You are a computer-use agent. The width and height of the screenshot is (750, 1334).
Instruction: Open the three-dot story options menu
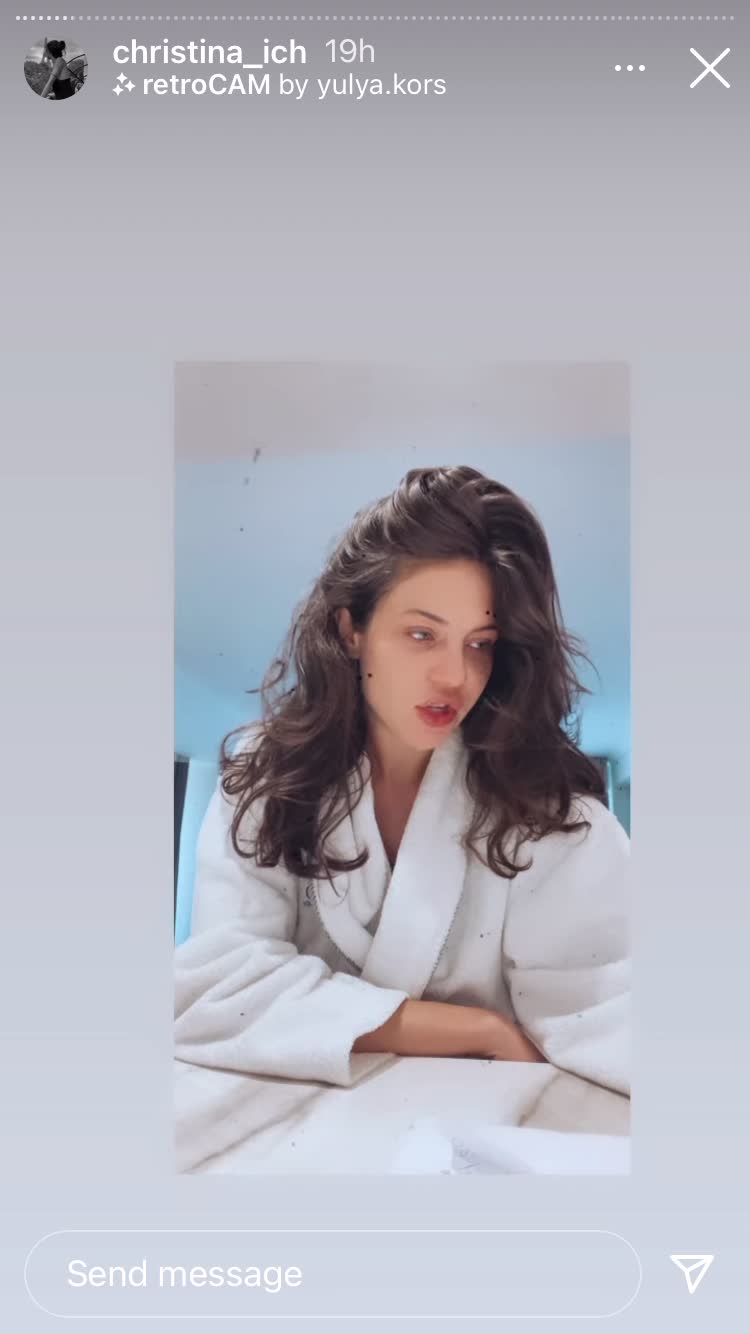(630, 68)
